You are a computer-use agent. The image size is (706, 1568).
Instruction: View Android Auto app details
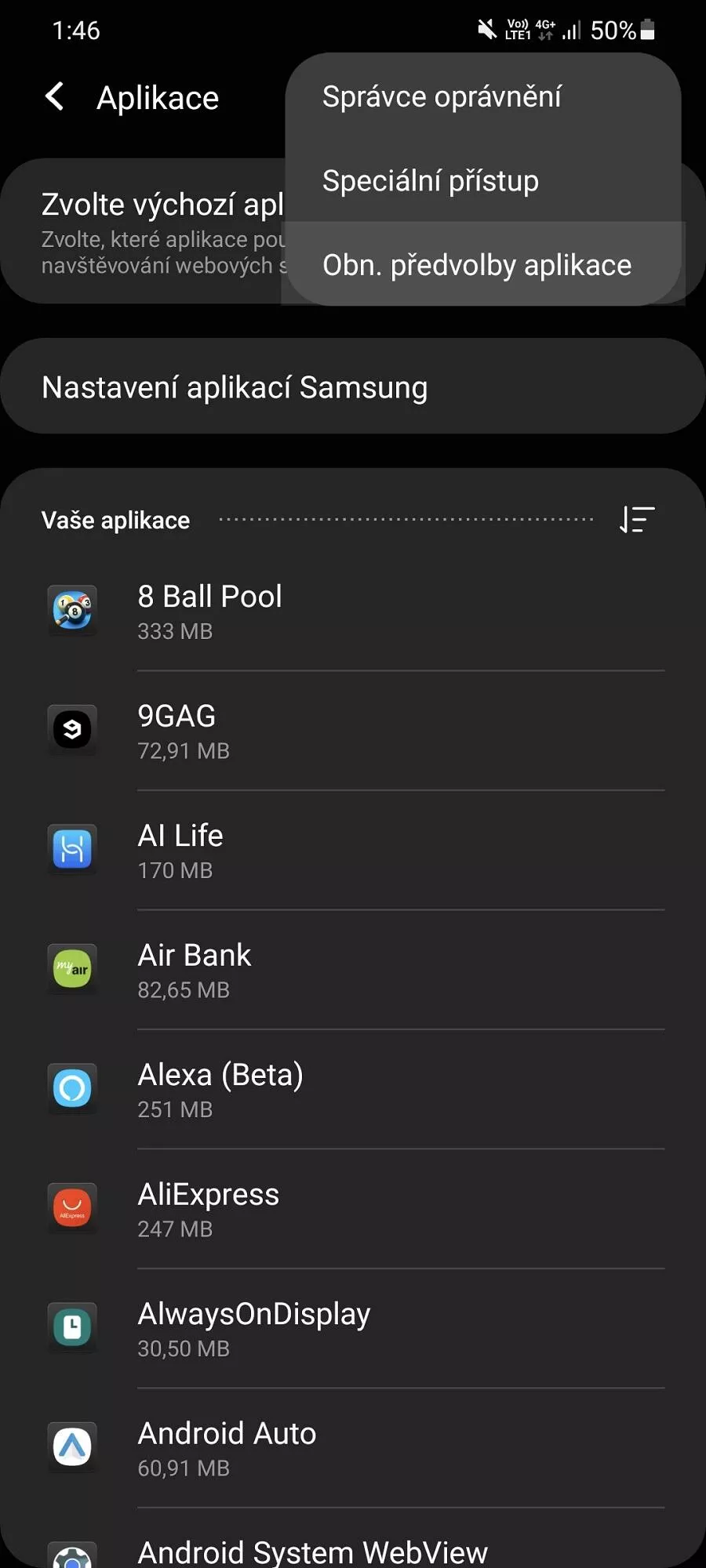coord(353,1448)
